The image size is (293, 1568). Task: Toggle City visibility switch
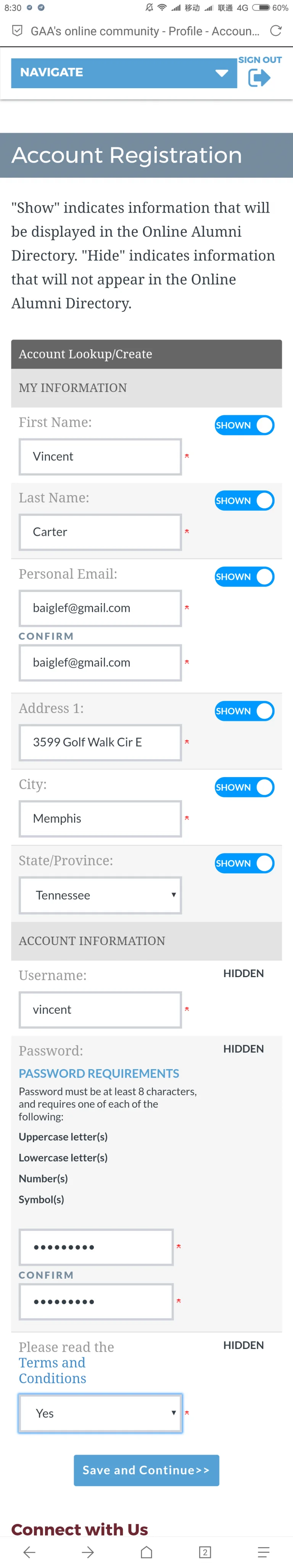[245, 786]
